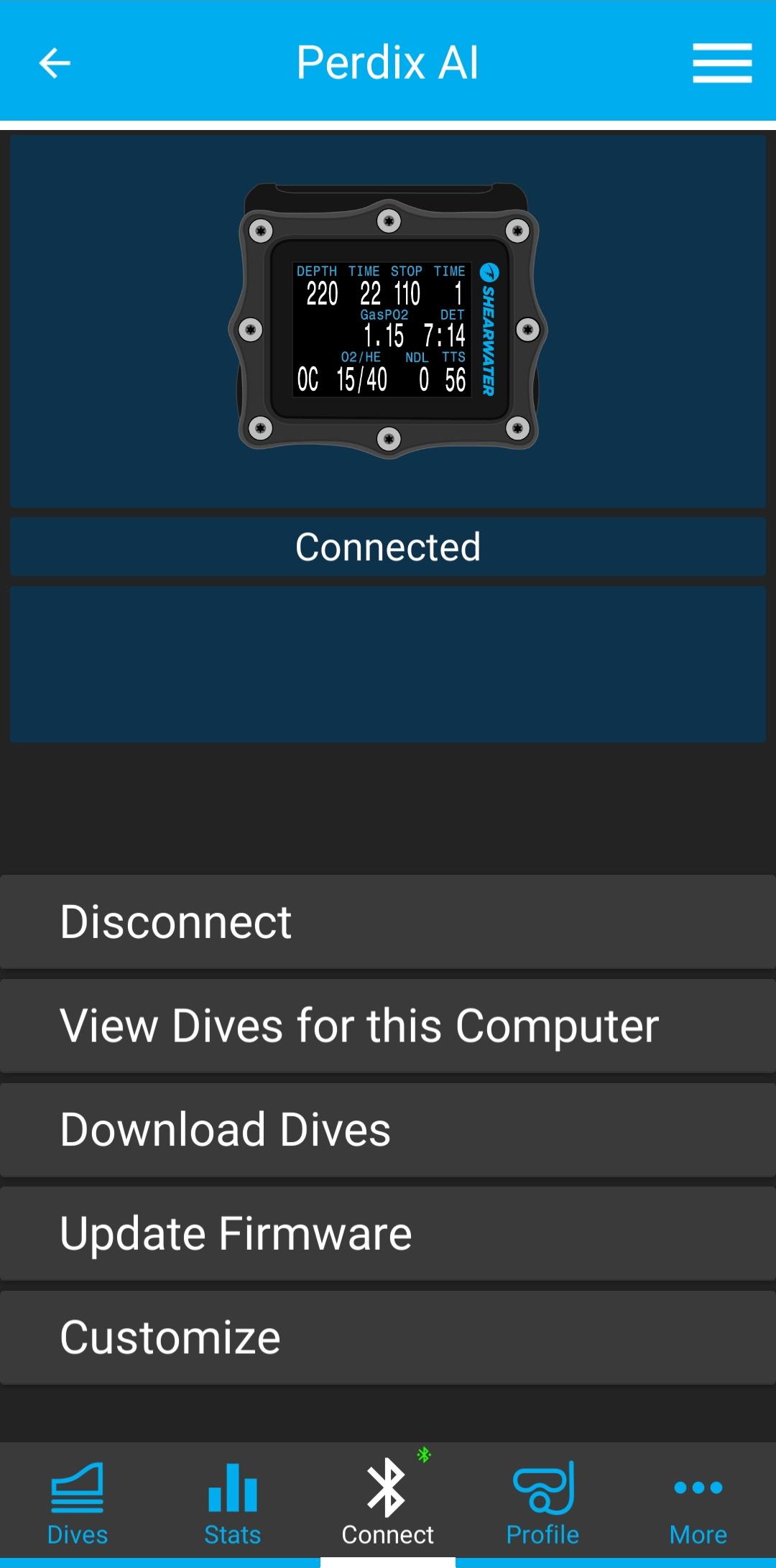Open the More tab
776x1568 pixels.
tap(698, 1503)
